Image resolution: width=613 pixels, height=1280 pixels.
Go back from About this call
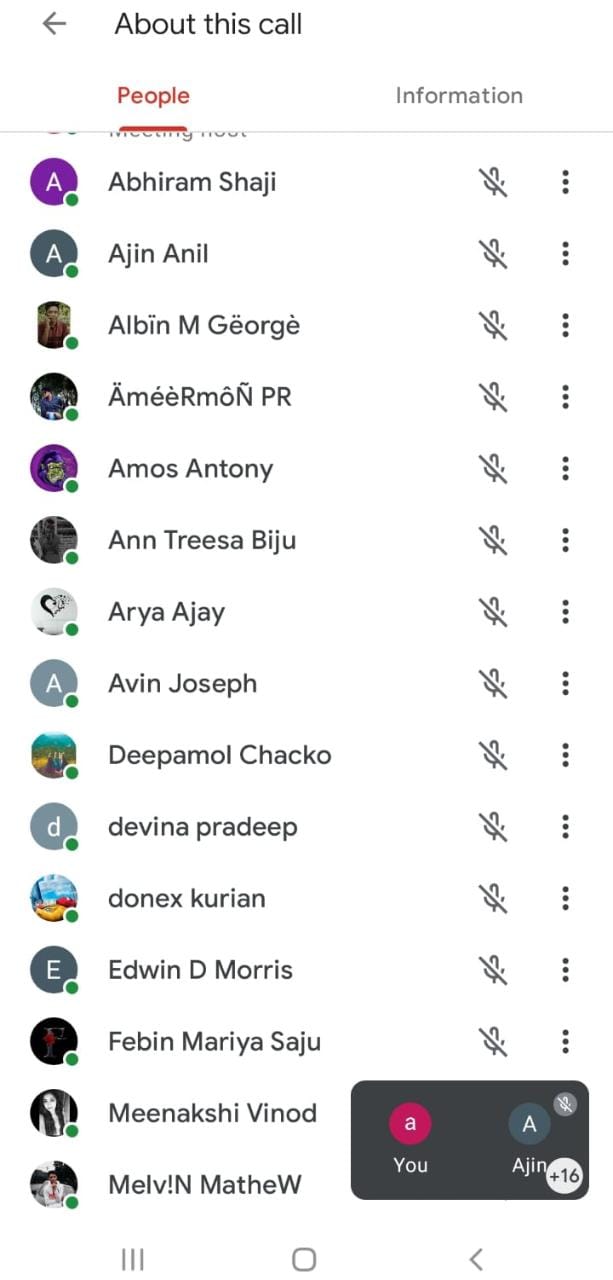pos(54,24)
